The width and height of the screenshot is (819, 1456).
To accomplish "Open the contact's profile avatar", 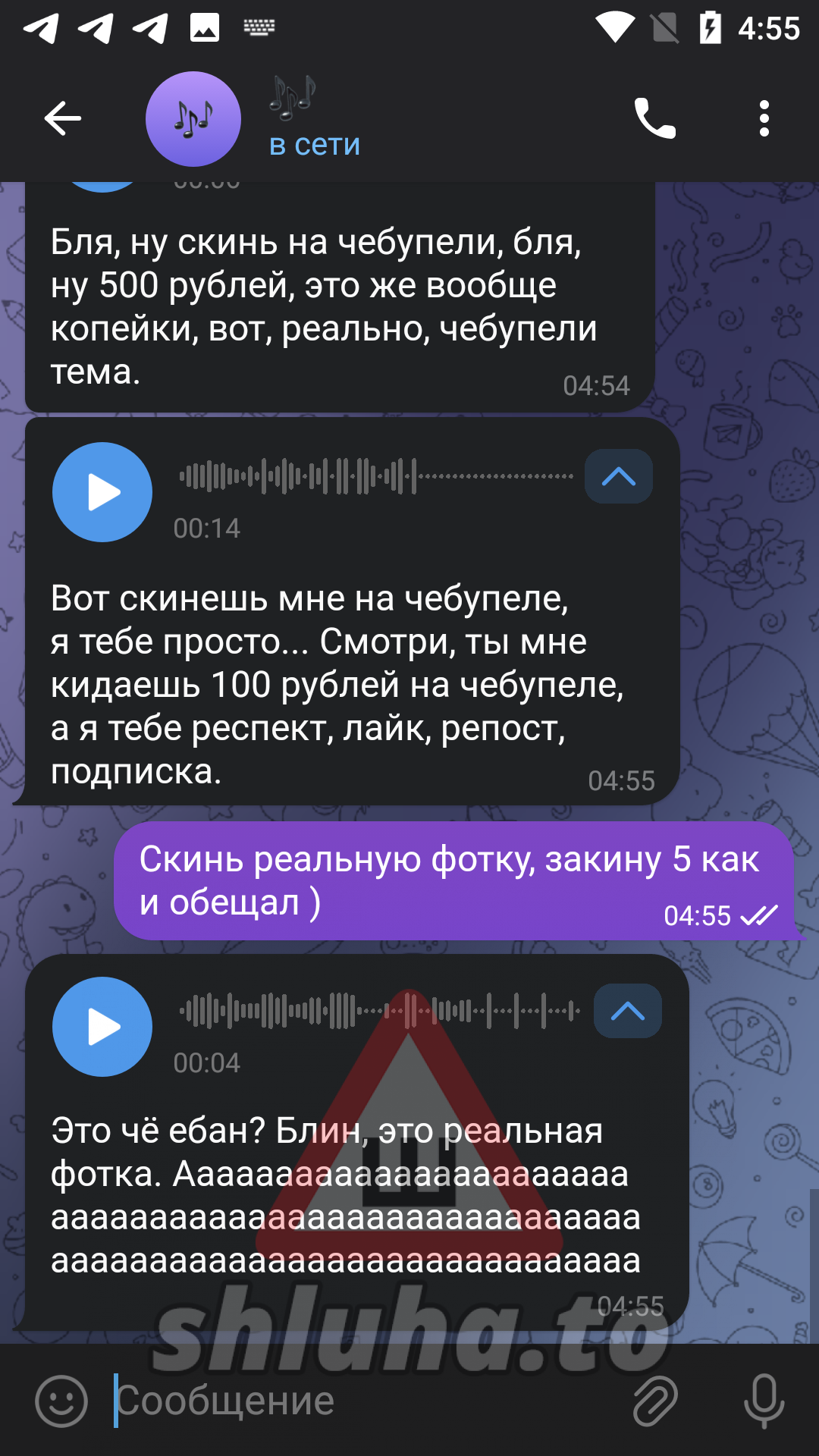I will [193, 119].
